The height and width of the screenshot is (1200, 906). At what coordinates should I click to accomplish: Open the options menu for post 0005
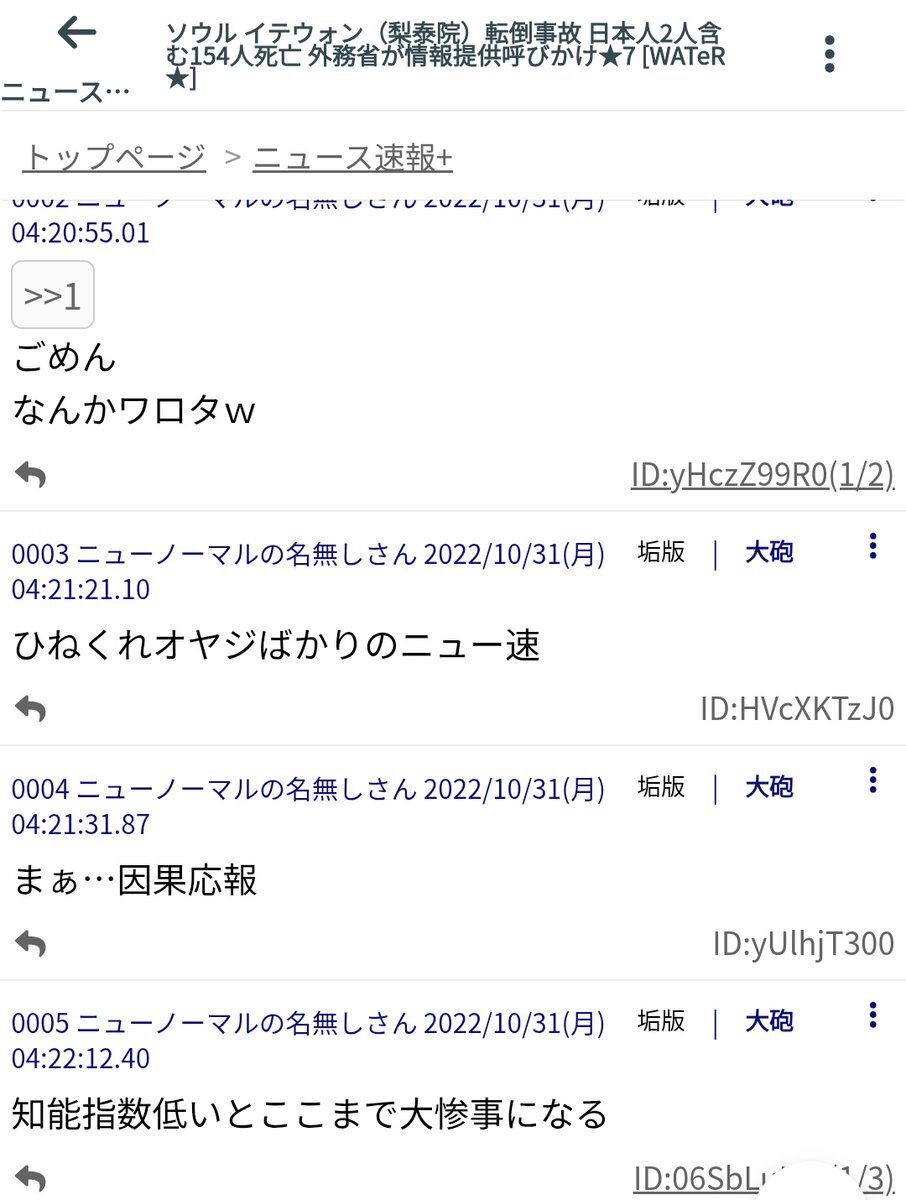(873, 1015)
